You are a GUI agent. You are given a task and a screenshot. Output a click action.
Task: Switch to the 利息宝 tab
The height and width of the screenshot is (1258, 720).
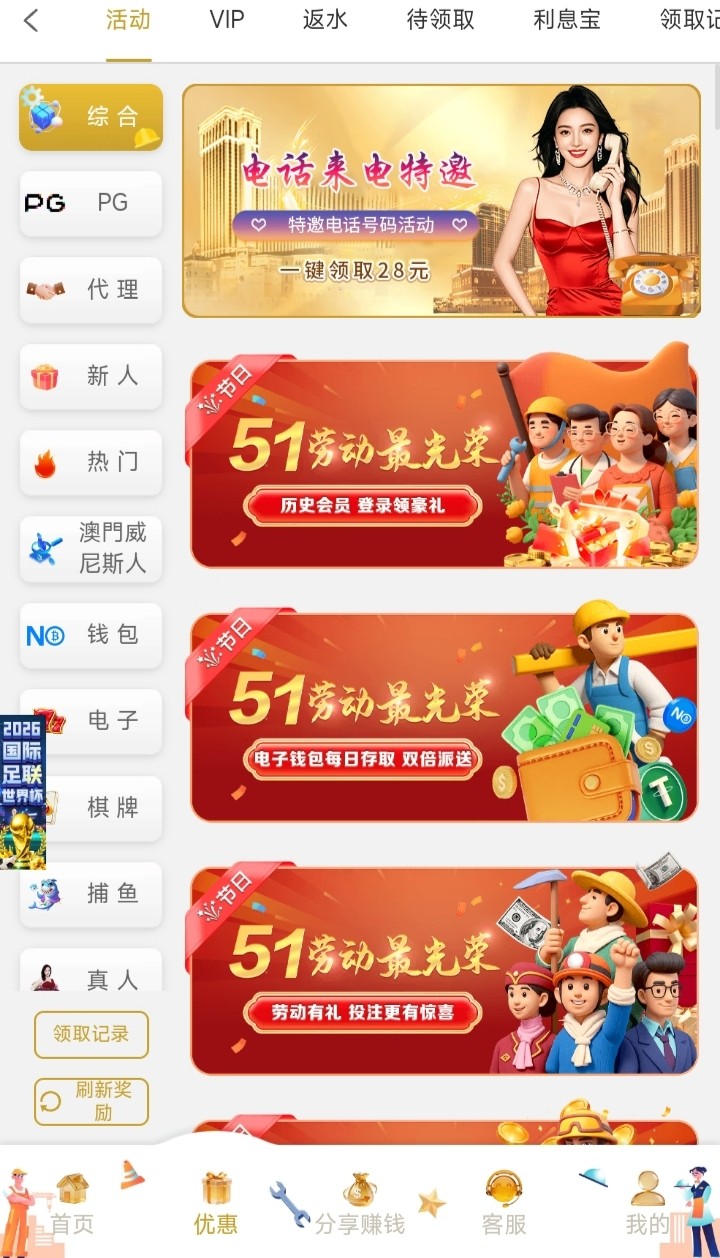point(567,20)
